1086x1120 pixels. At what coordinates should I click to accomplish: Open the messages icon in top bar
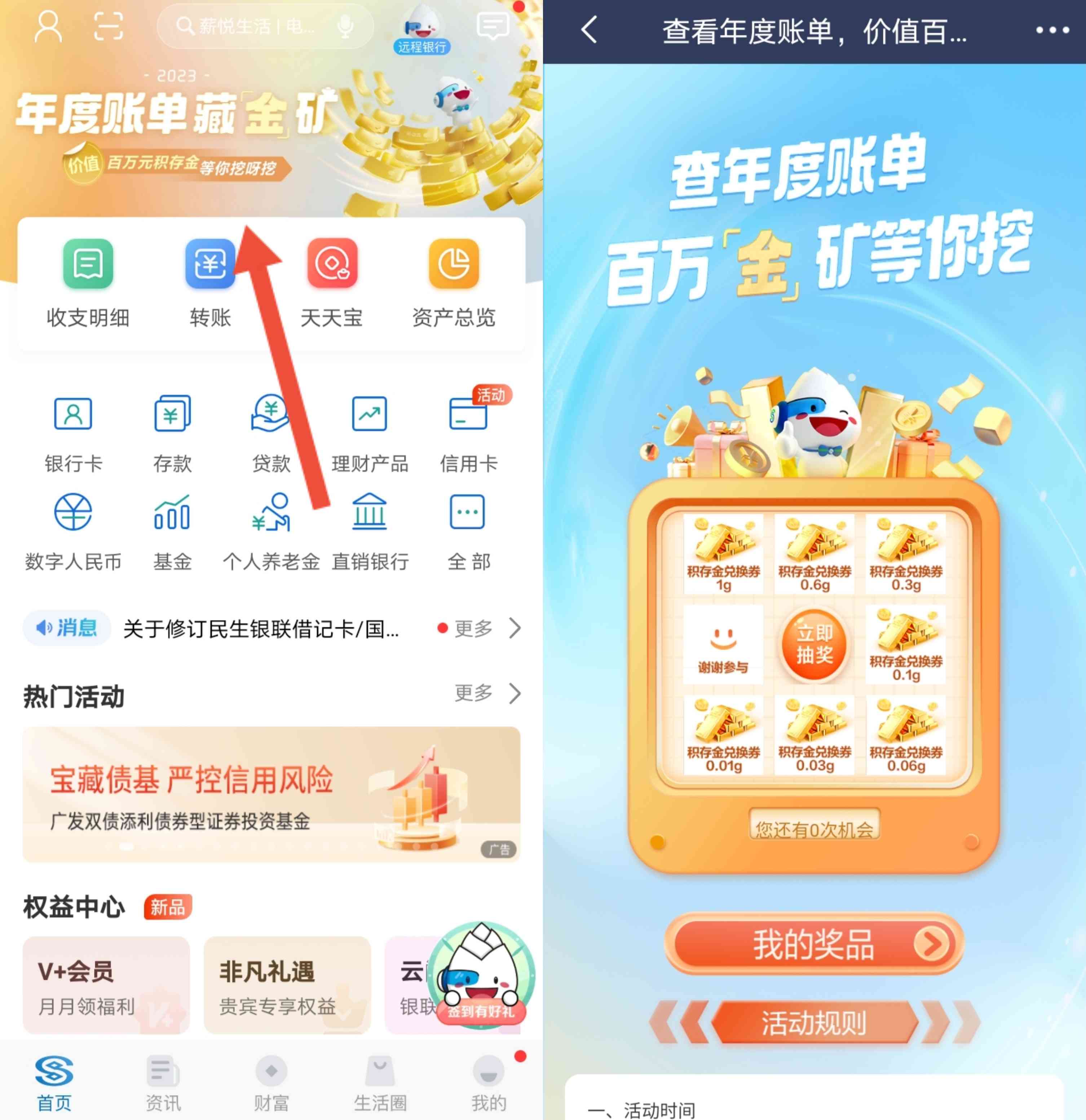(x=492, y=26)
